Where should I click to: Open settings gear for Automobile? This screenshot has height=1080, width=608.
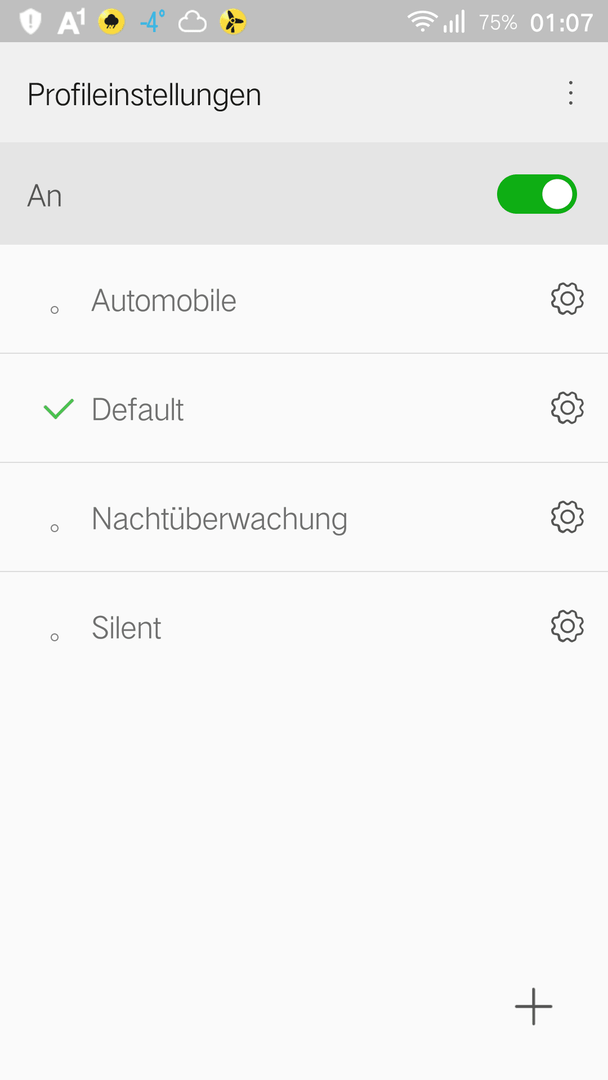tap(567, 299)
